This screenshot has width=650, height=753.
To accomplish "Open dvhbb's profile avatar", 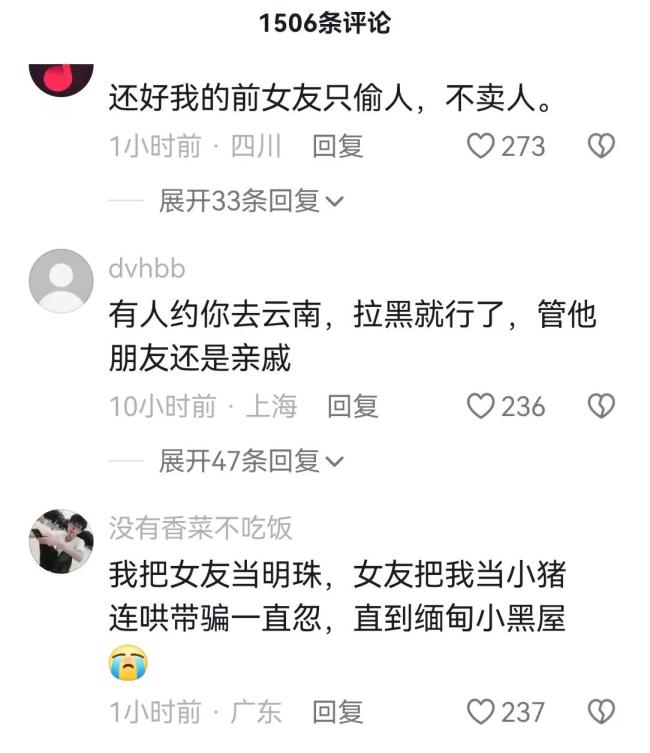I will pos(61,280).
